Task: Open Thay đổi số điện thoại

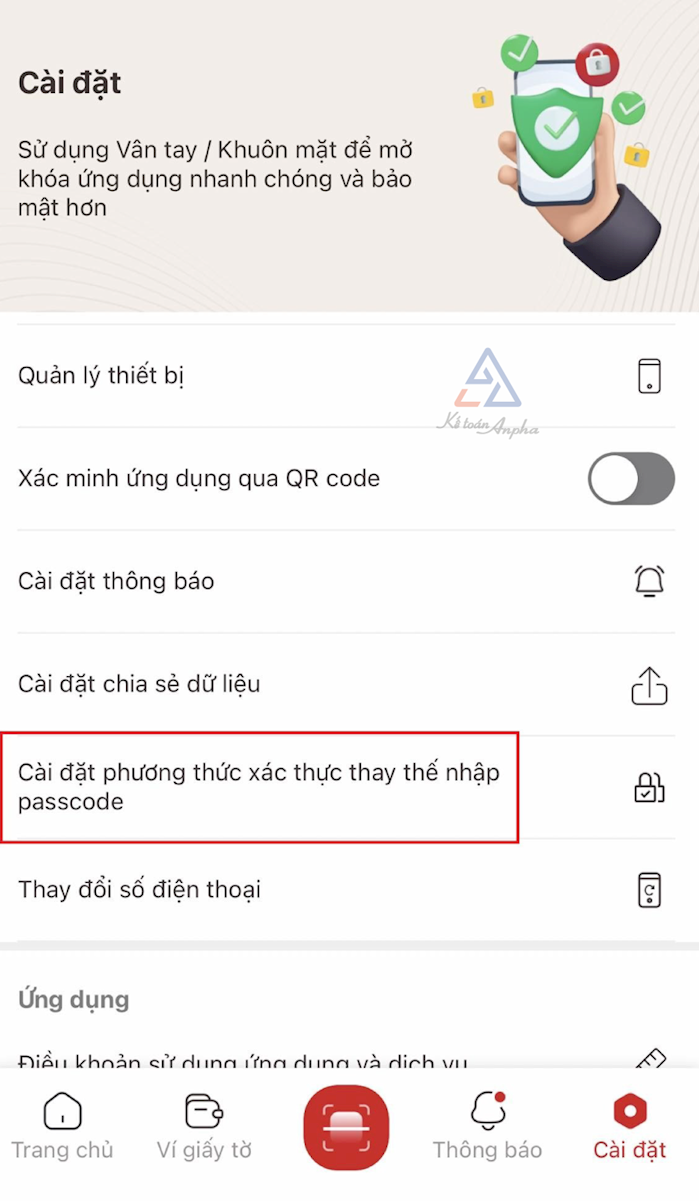Action: 300,889
